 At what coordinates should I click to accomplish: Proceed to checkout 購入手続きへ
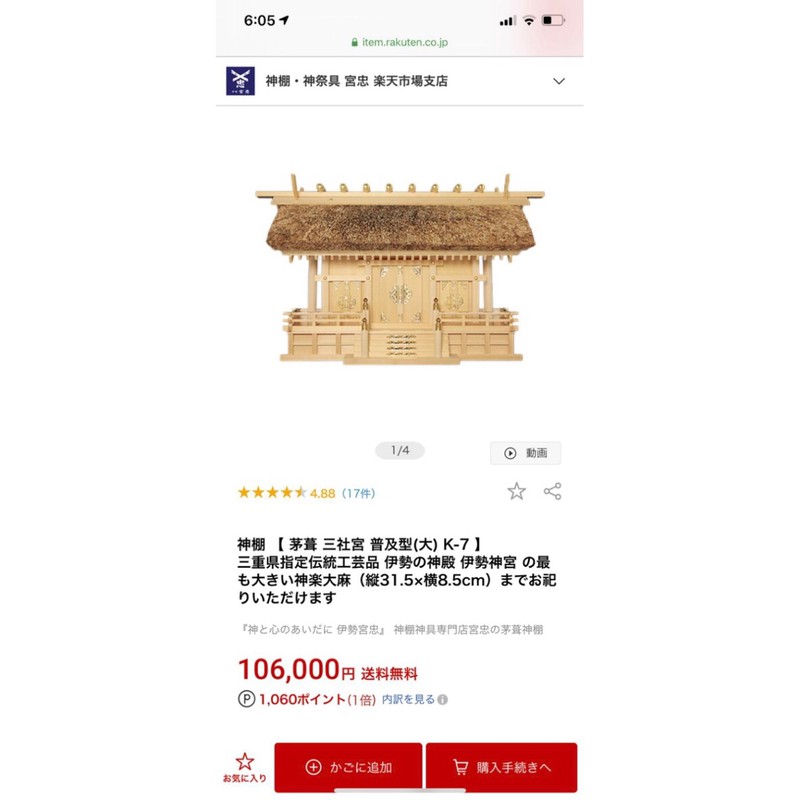coord(501,767)
